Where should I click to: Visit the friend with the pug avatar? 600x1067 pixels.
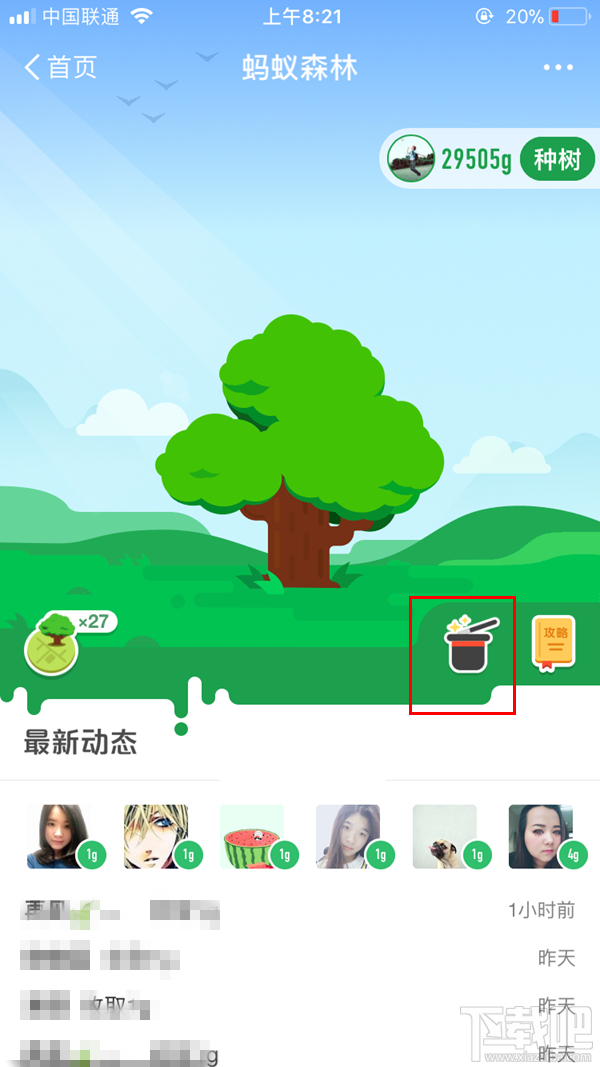coord(445,836)
